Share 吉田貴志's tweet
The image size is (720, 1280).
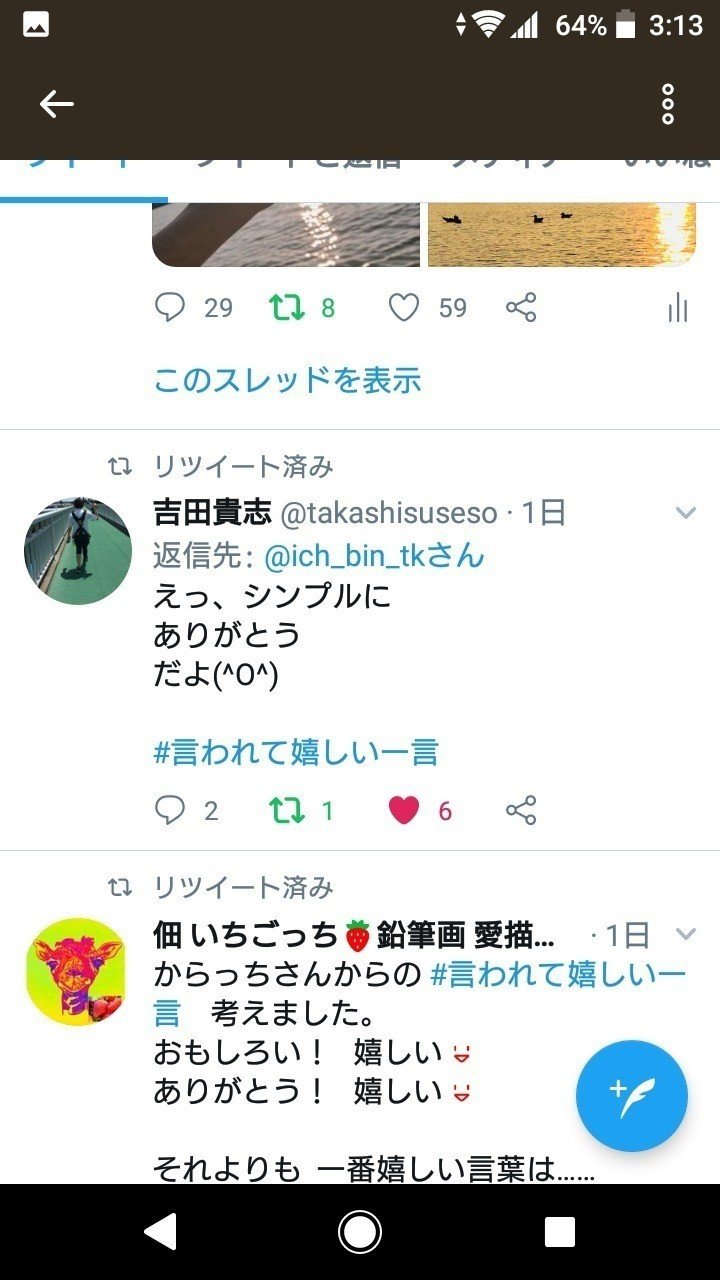[x=521, y=810]
